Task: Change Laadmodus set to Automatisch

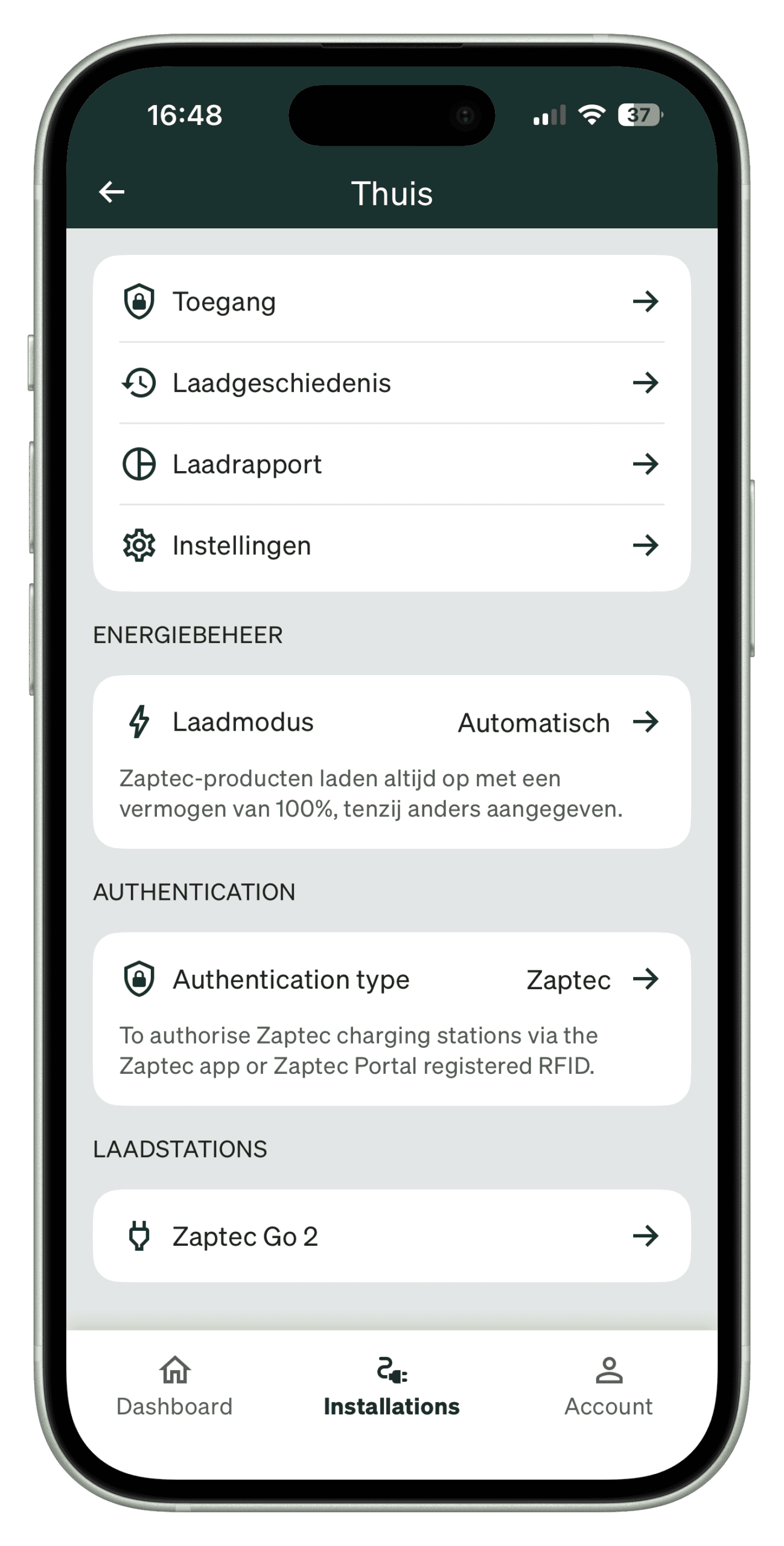Action: tap(392, 722)
